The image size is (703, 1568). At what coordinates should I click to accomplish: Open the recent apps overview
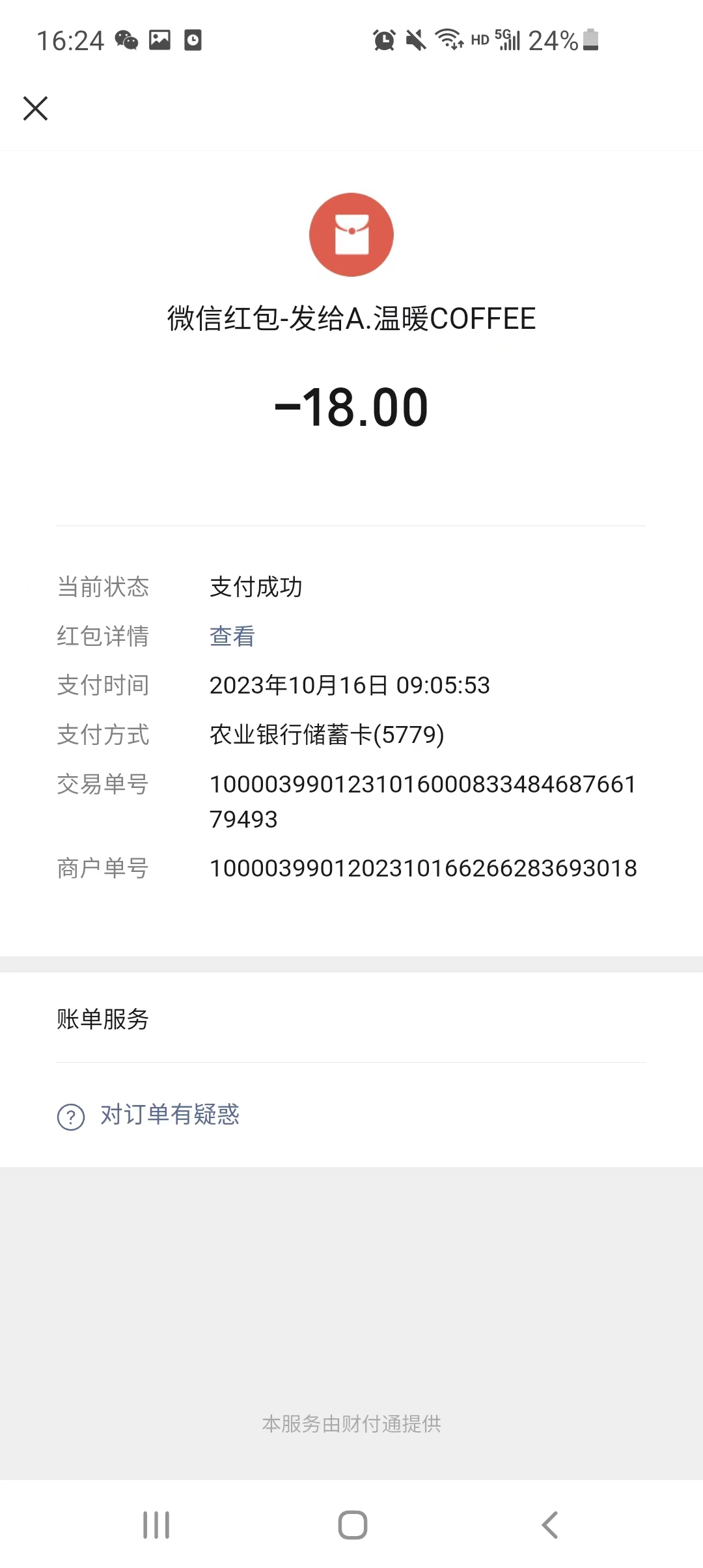point(156,1525)
